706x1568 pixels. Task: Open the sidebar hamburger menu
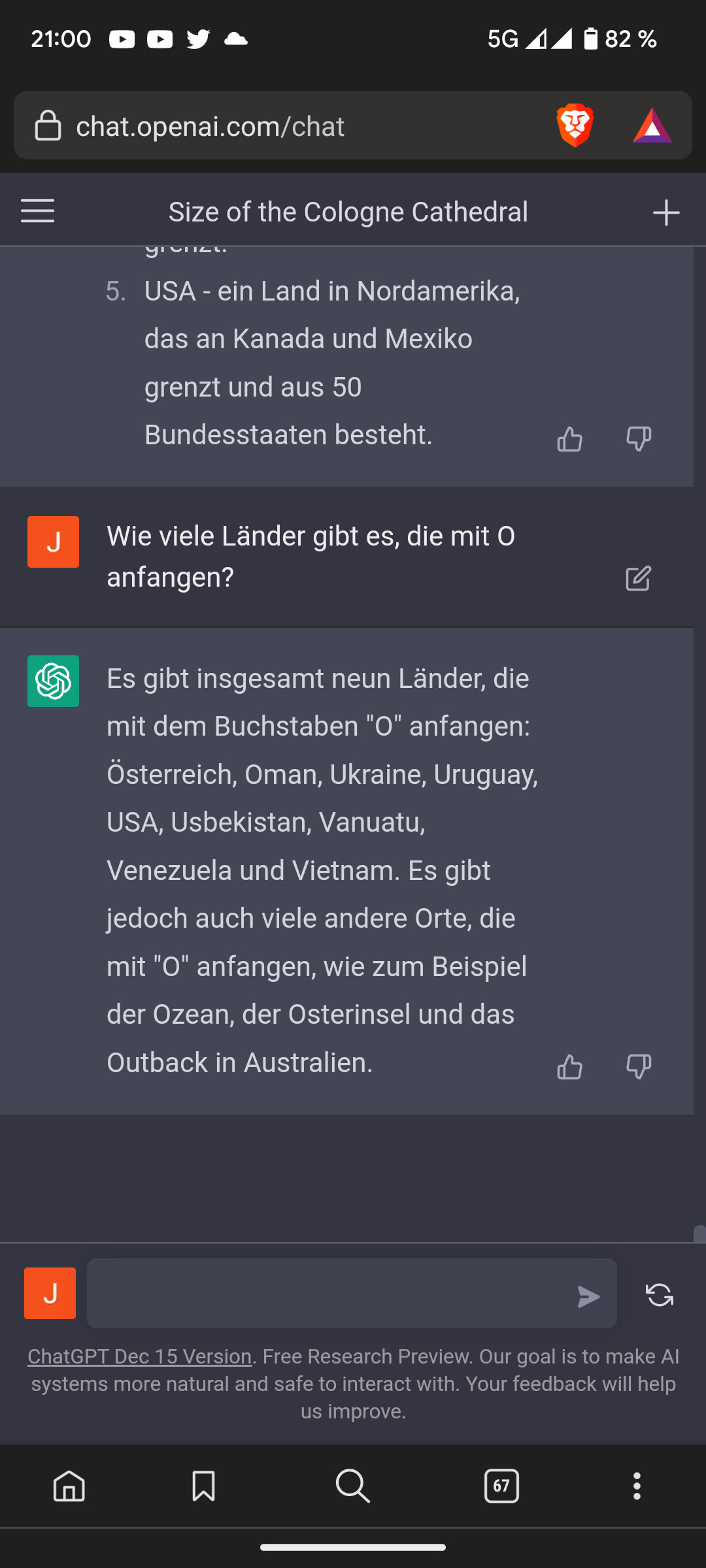(x=37, y=211)
